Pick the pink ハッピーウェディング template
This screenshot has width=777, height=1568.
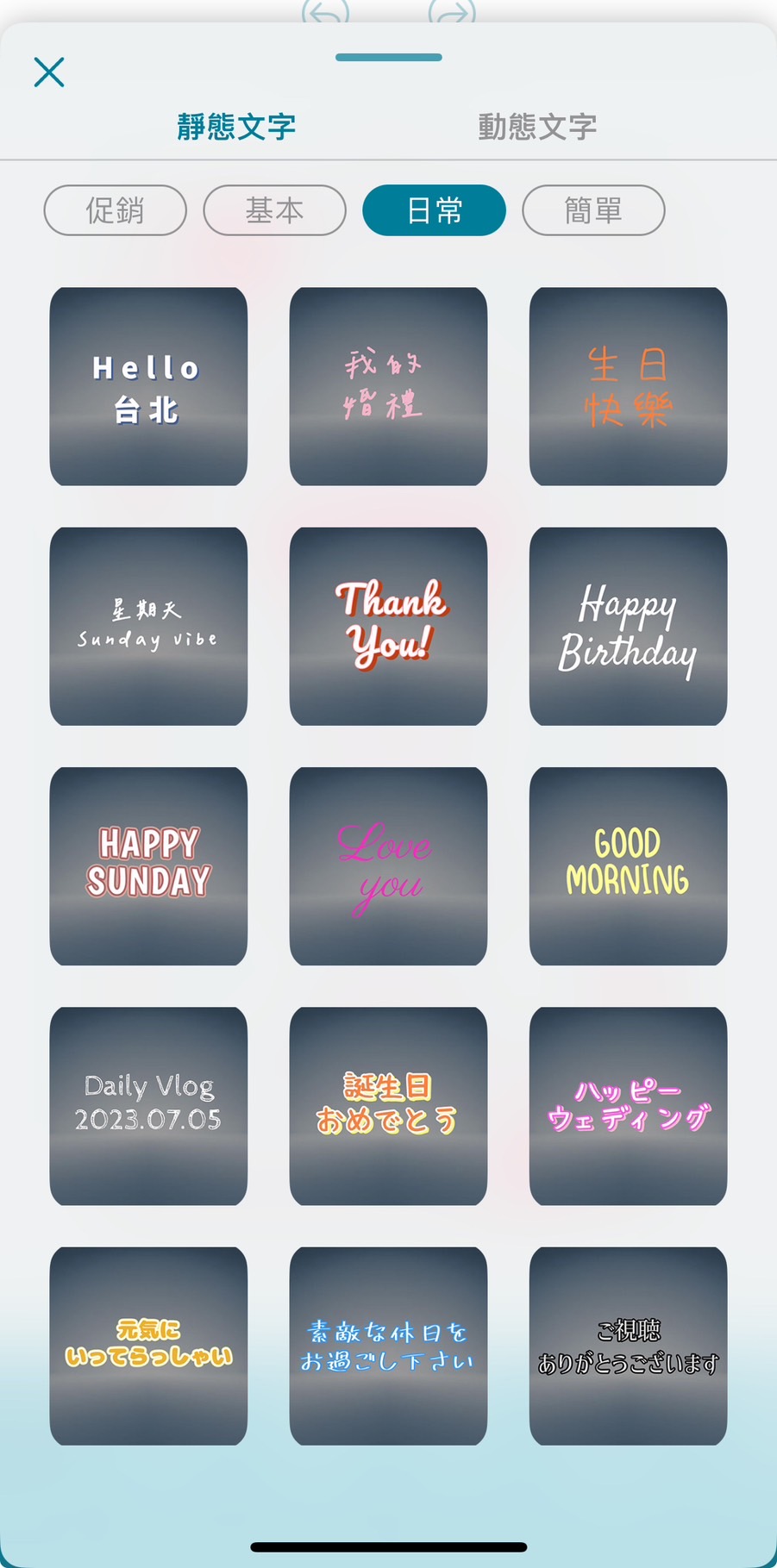click(x=628, y=1105)
